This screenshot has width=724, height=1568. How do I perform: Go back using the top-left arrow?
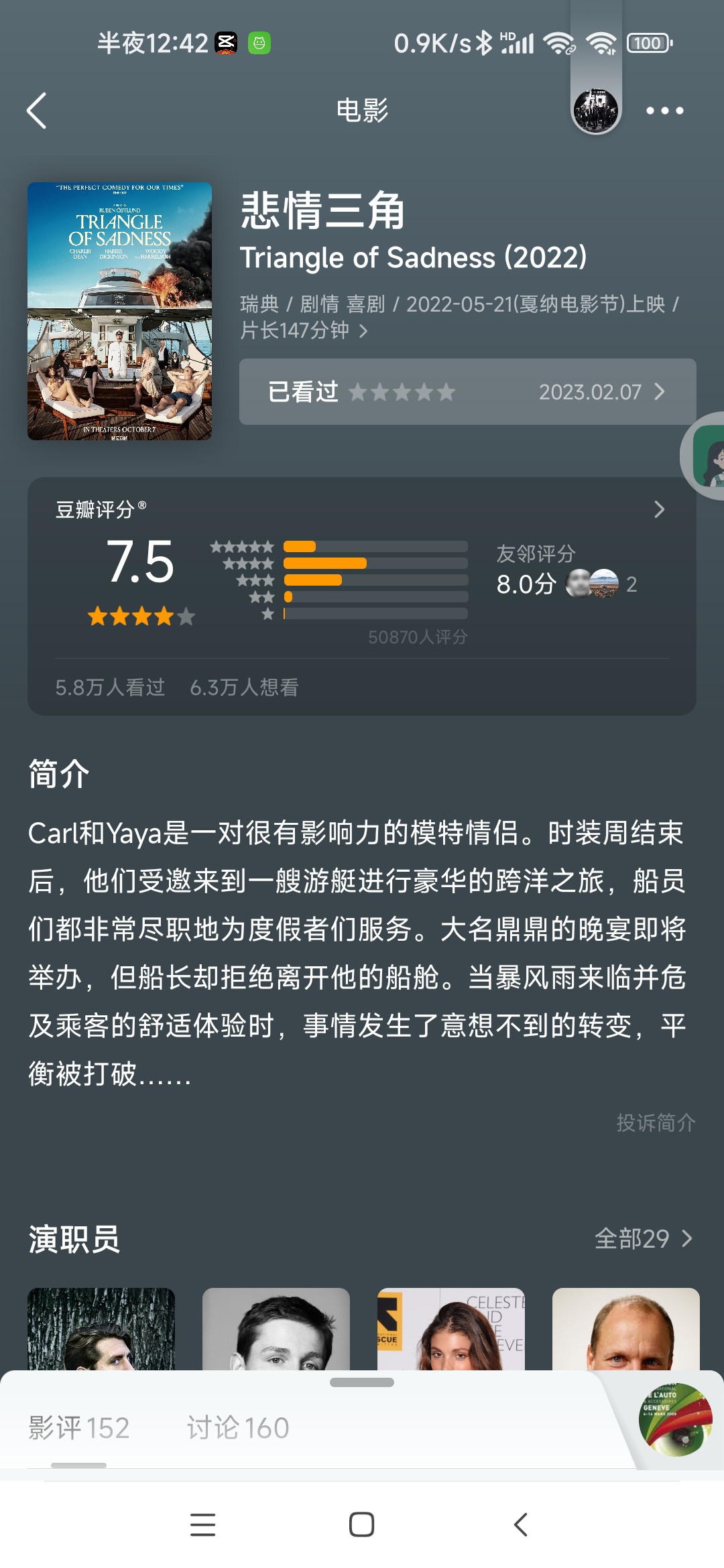[37, 111]
